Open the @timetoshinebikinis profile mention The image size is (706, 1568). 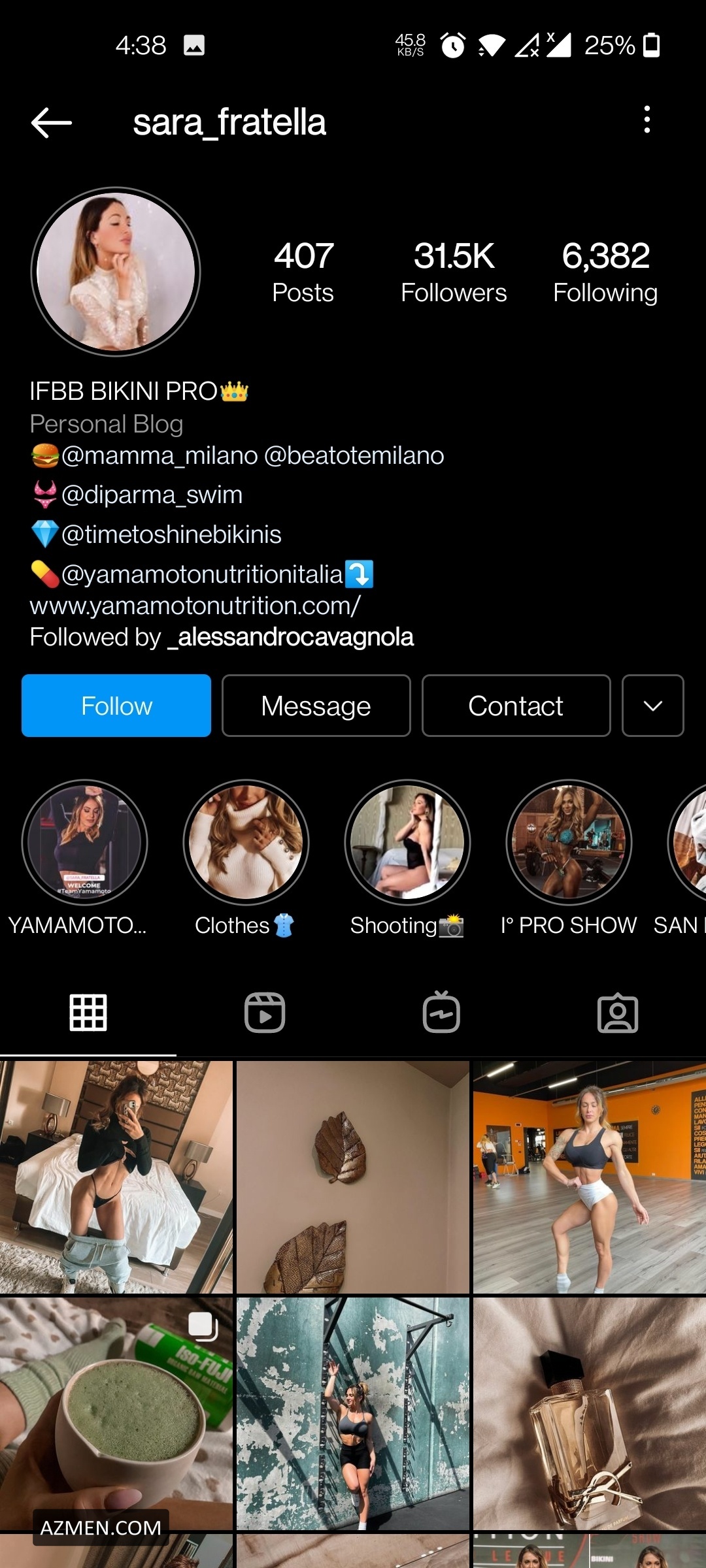point(171,534)
